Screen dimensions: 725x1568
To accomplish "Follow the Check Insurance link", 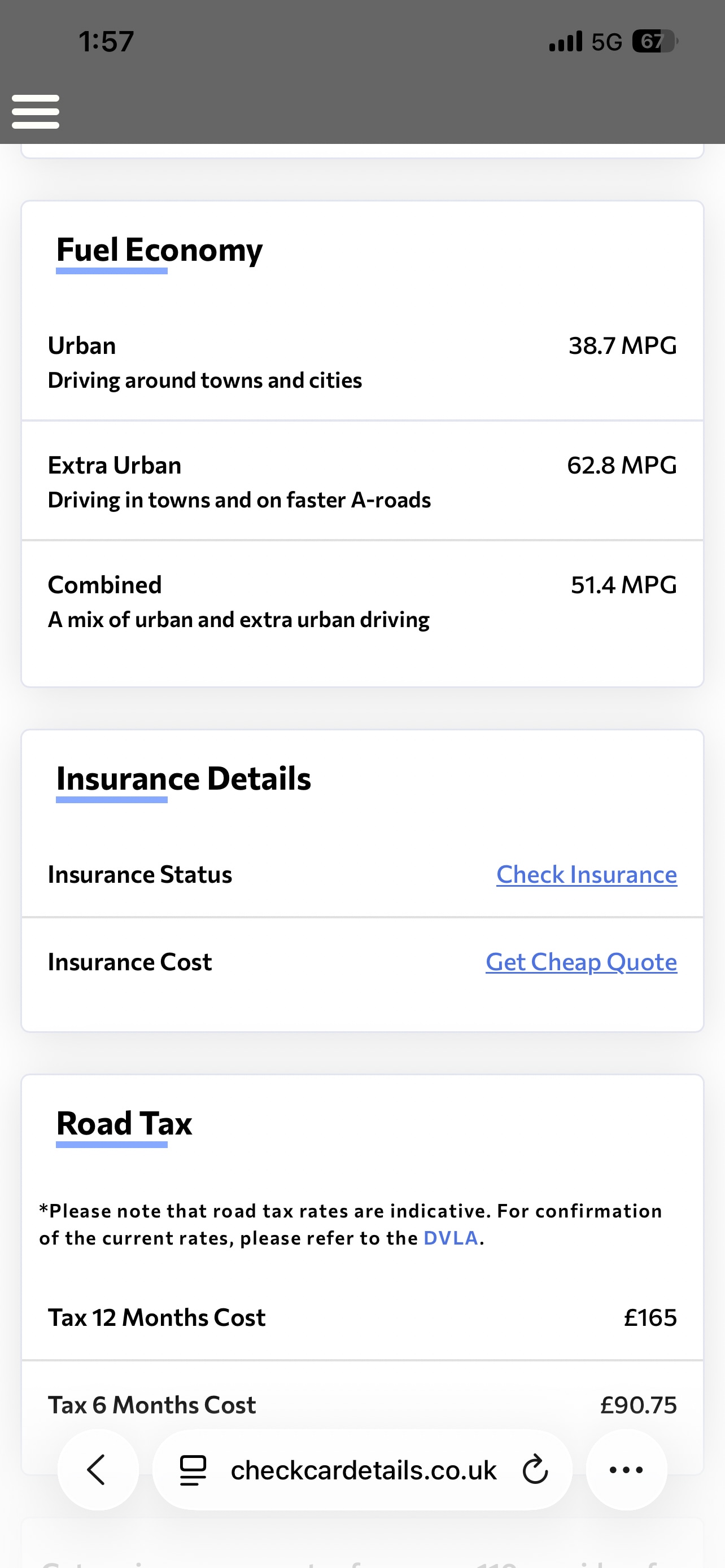I will click(586, 875).
